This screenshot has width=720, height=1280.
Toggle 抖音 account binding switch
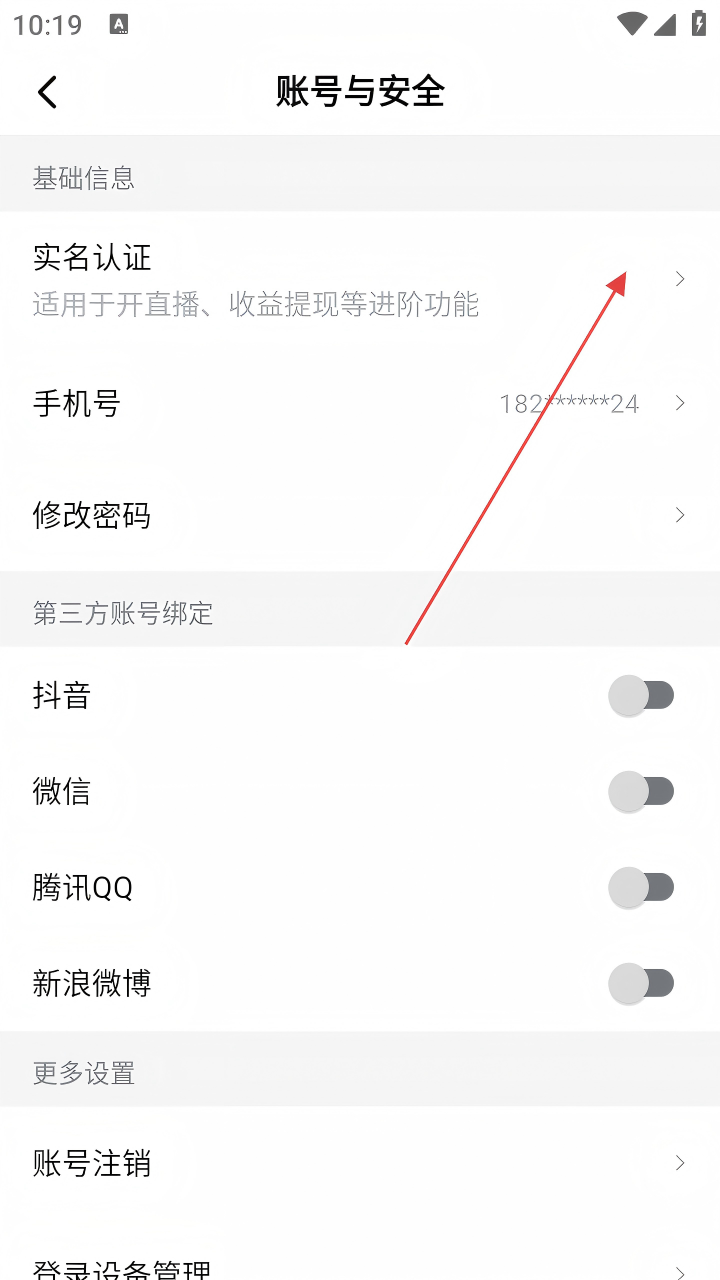642,695
